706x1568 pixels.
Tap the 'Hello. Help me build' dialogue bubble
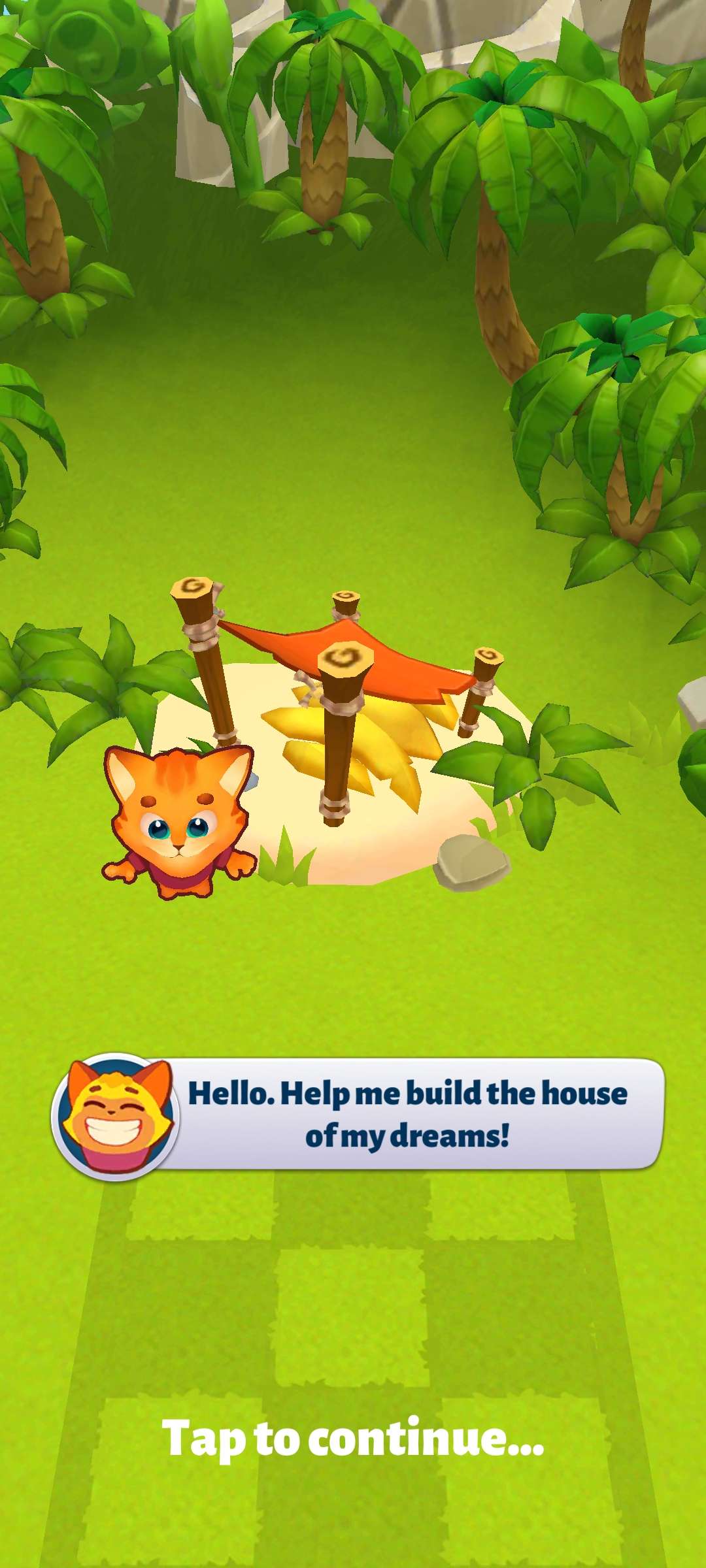coord(407,1114)
